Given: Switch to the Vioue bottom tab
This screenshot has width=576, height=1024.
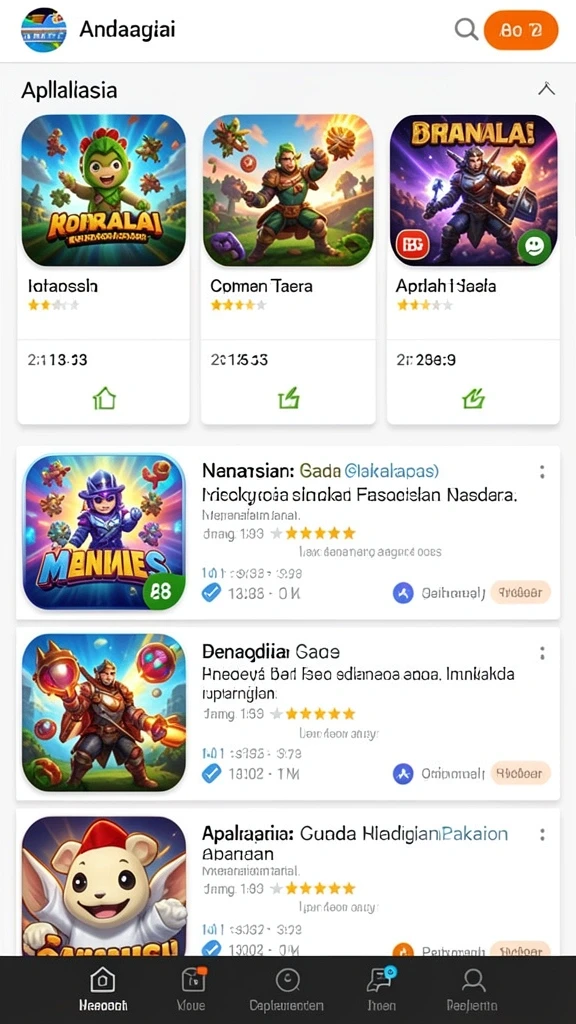Looking at the screenshot, I should point(191,989).
